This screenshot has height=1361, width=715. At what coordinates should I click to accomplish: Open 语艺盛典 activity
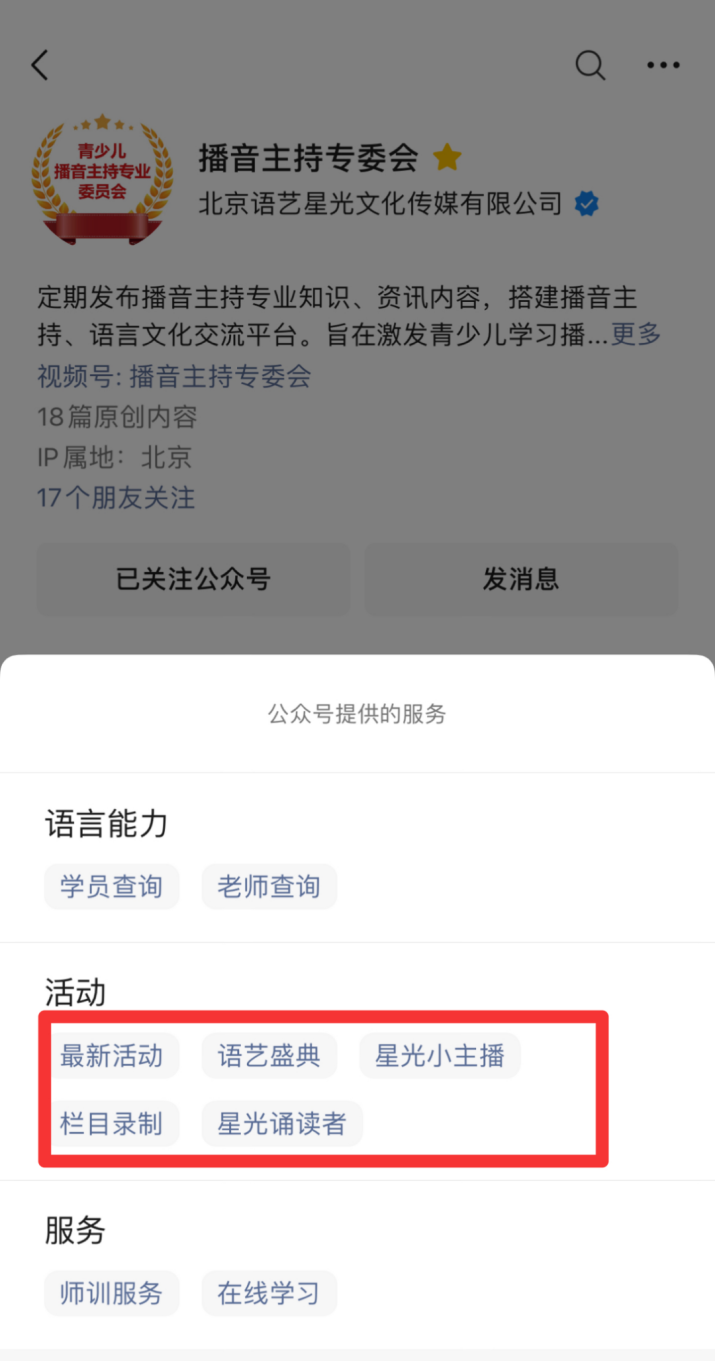[269, 1056]
